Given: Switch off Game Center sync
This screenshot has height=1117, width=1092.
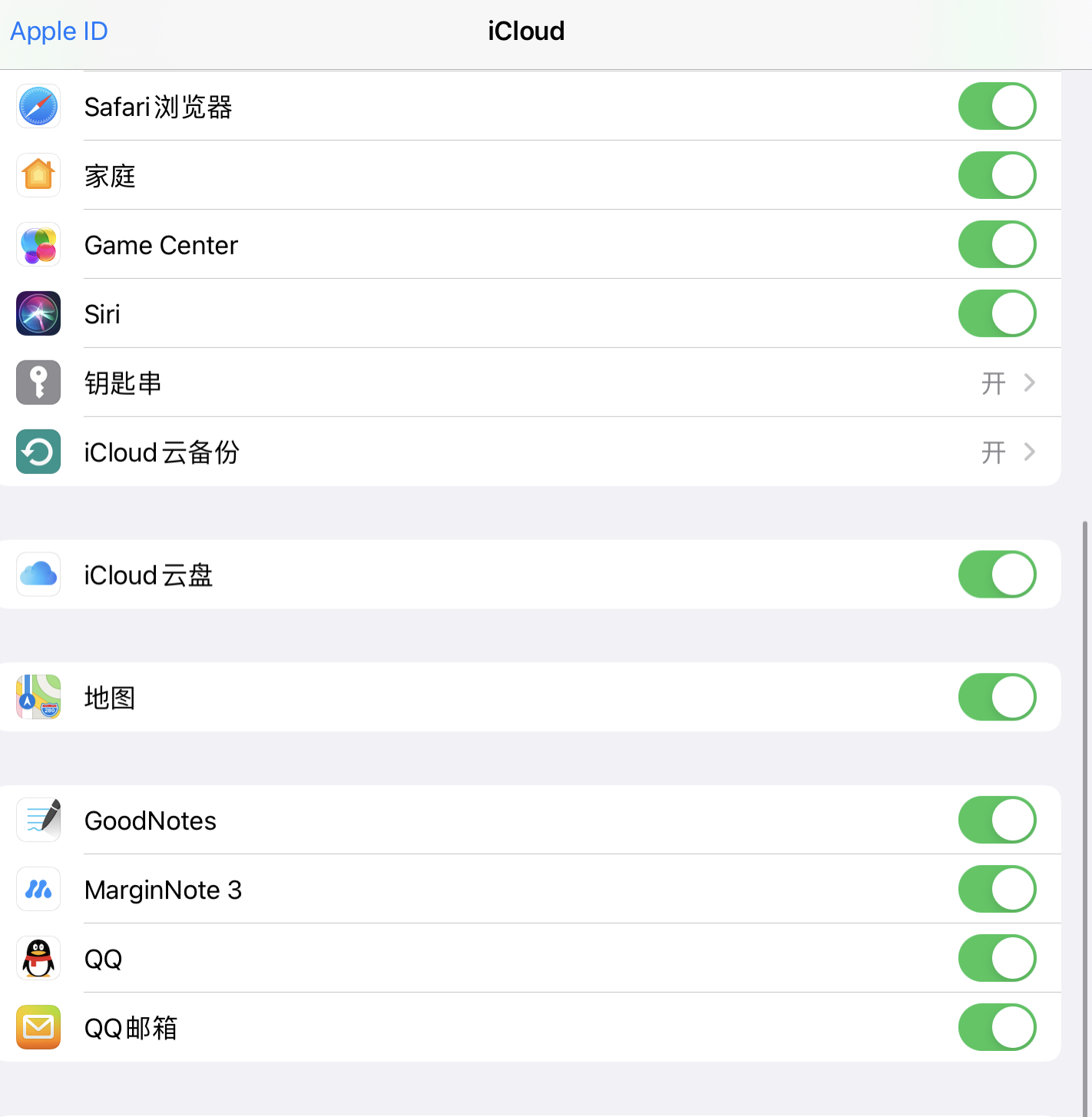Looking at the screenshot, I should point(997,244).
